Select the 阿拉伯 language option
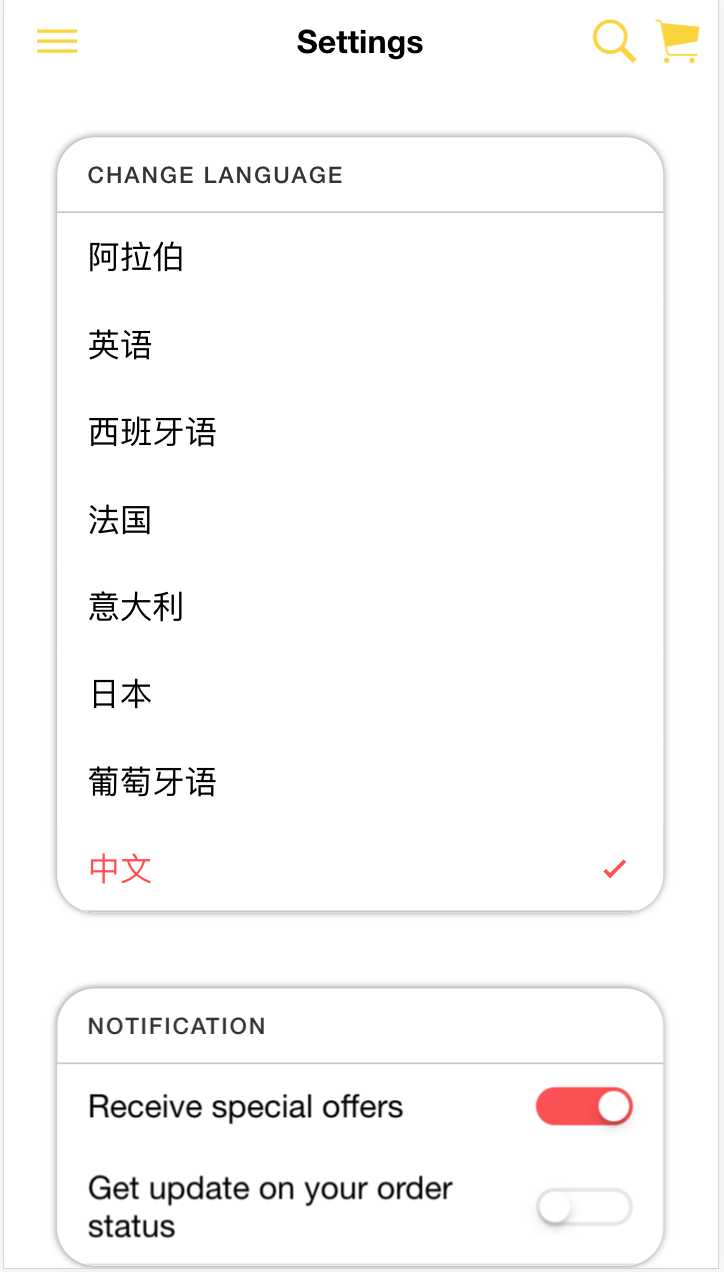724x1272 pixels. click(136, 257)
